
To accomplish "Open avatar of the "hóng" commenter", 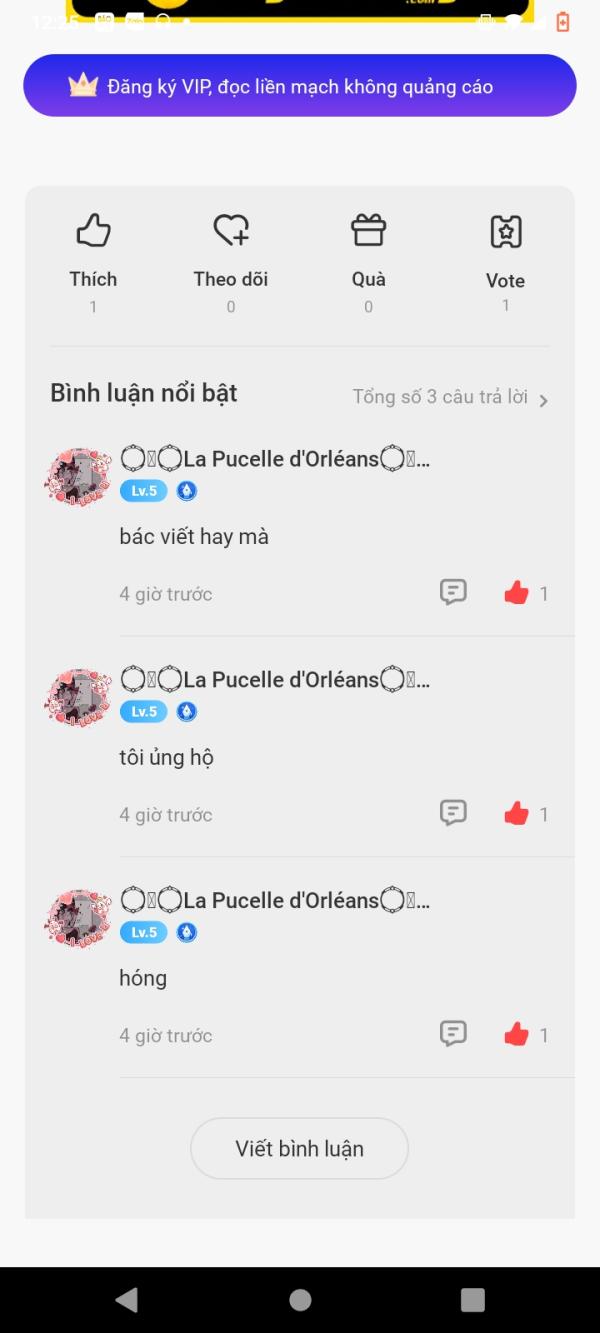I will [x=78, y=918].
